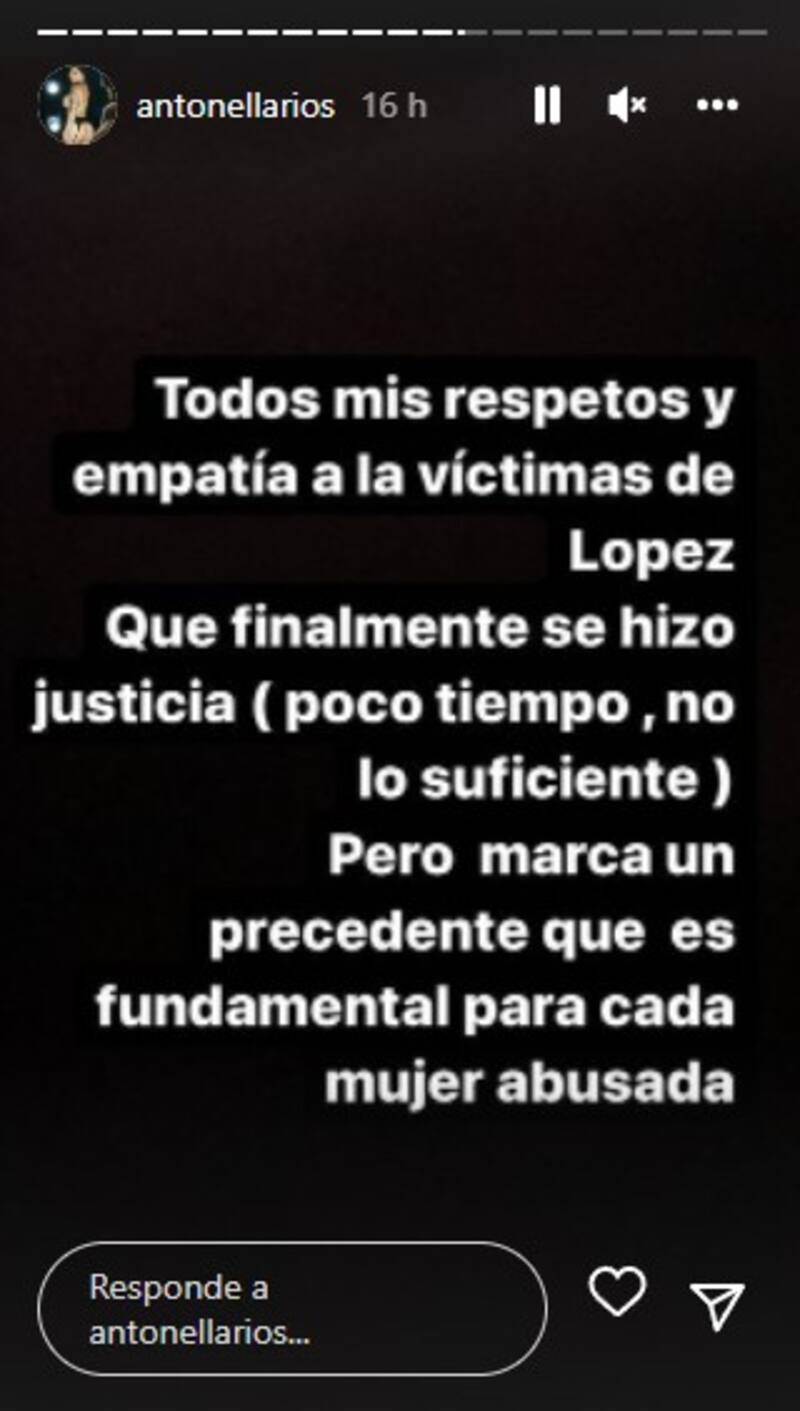
Task: Share the story via paper plane icon
Action: [x=718, y=1305]
